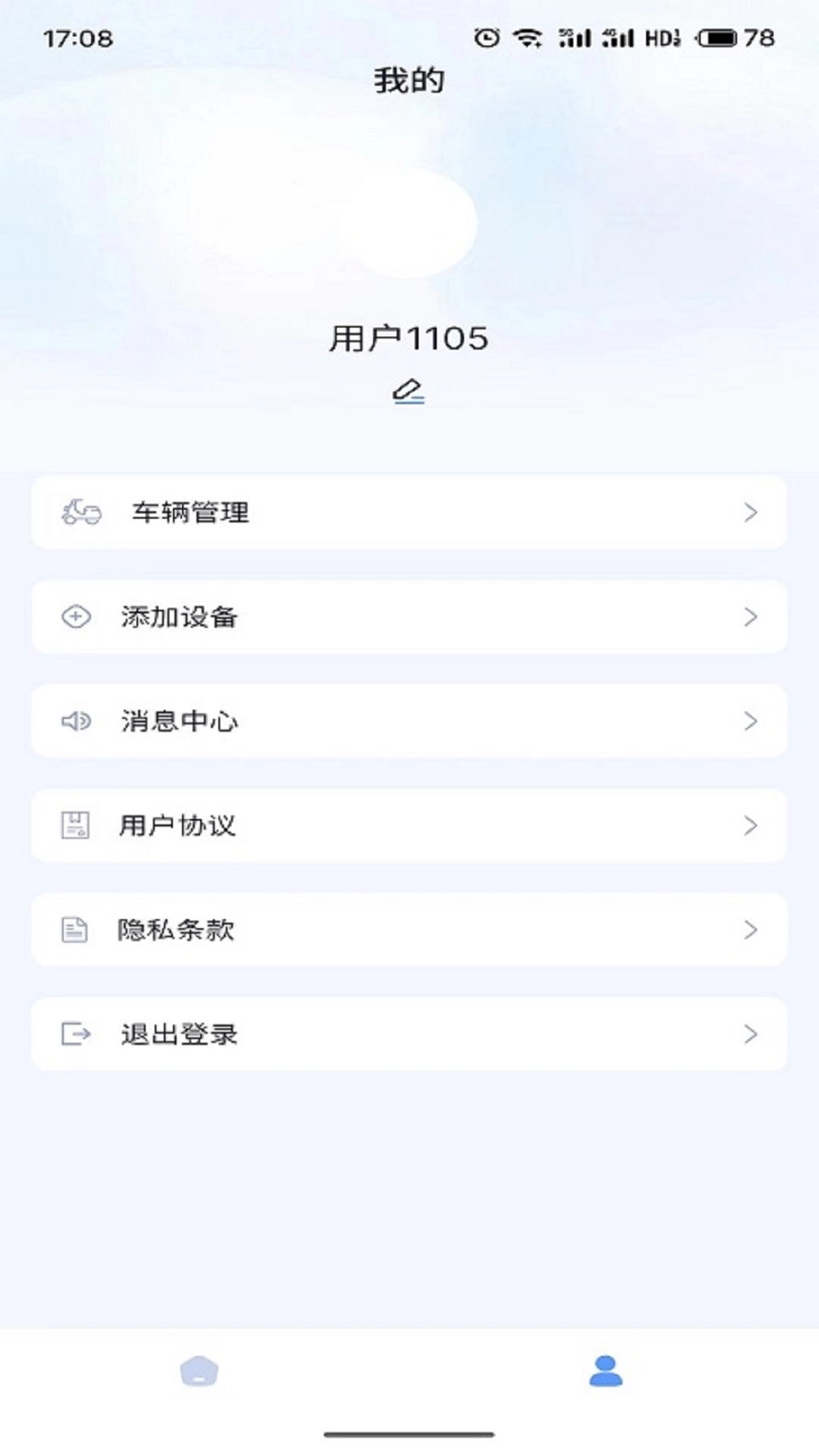
Task: Open 添加设备 from the list
Action: pyautogui.click(x=182, y=617)
